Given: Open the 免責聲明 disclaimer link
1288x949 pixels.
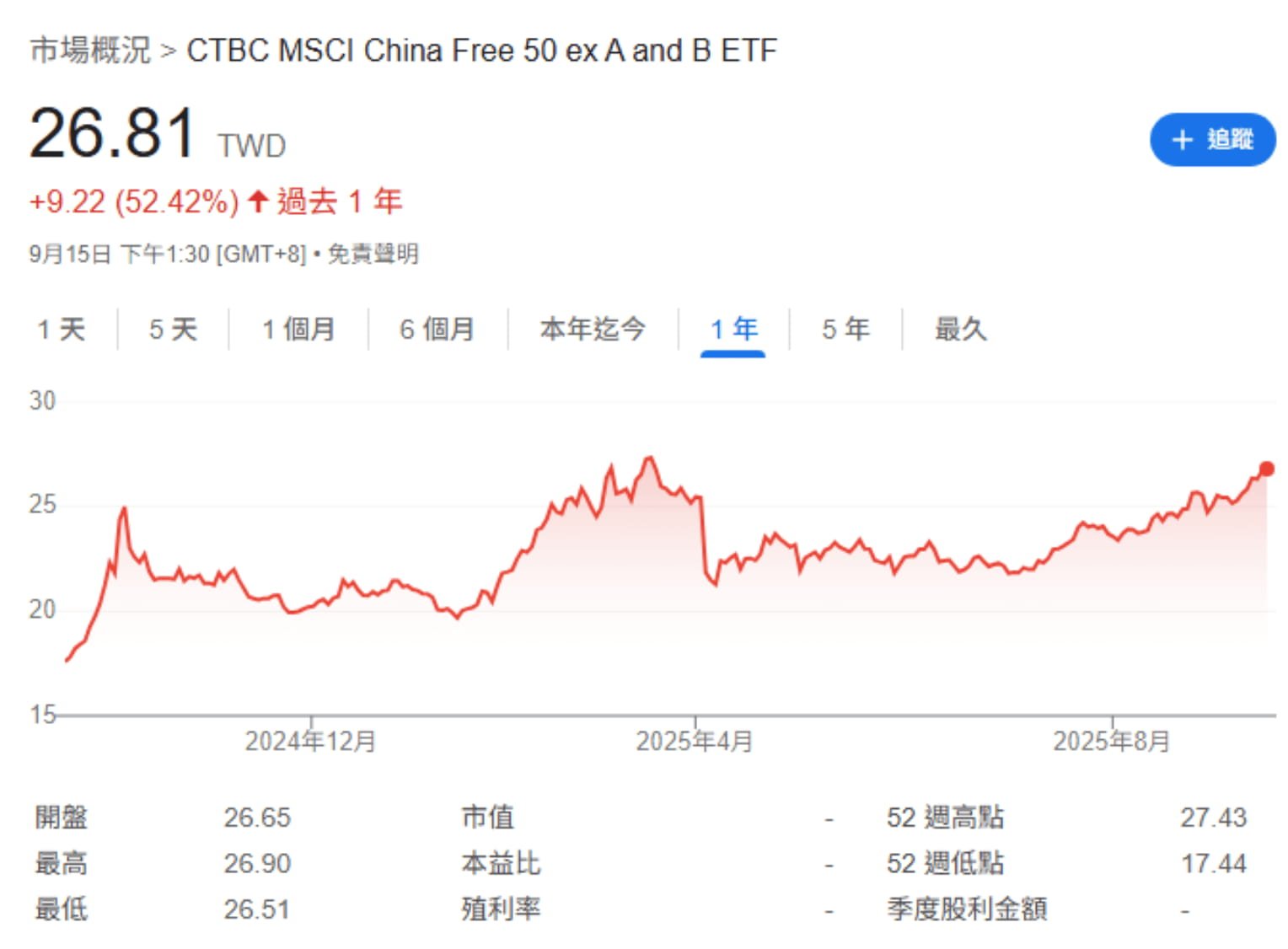Looking at the screenshot, I should coord(373,254).
